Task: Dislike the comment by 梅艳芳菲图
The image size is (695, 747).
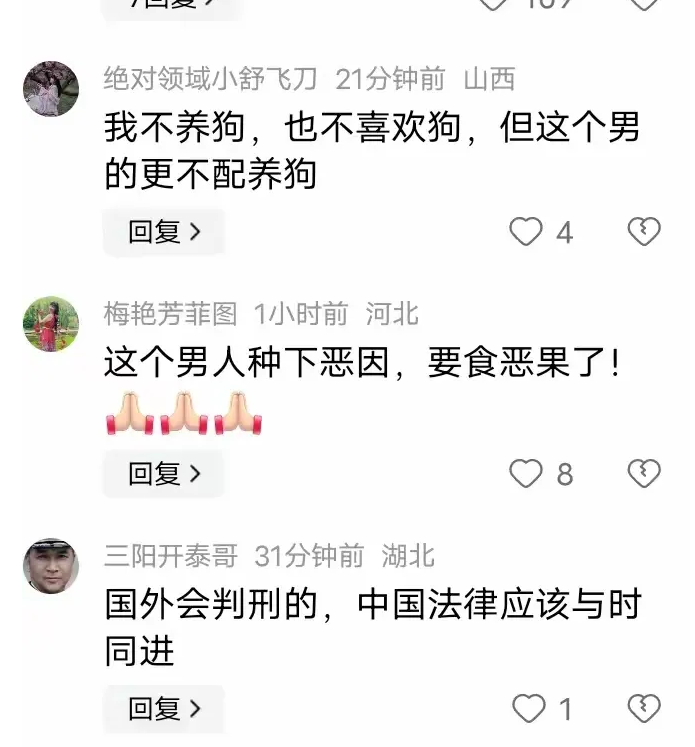Action: coord(644,473)
